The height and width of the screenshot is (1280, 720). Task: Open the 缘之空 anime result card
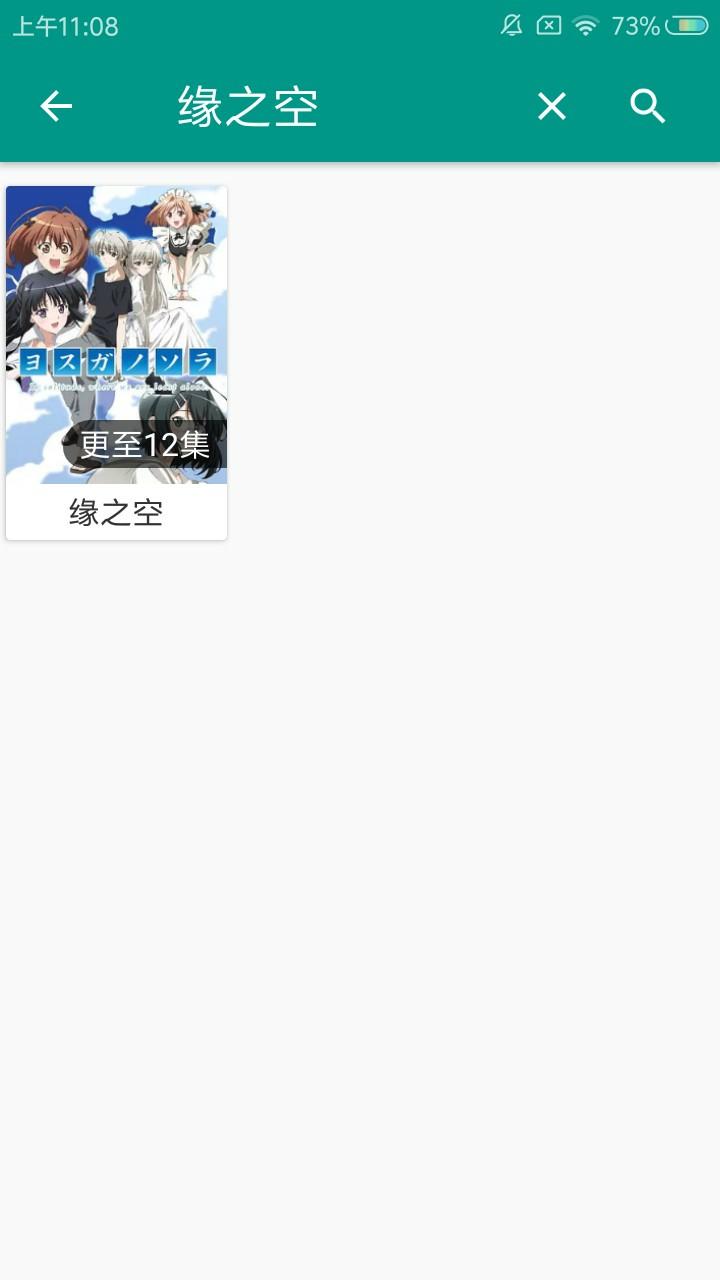pyautogui.click(x=117, y=363)
